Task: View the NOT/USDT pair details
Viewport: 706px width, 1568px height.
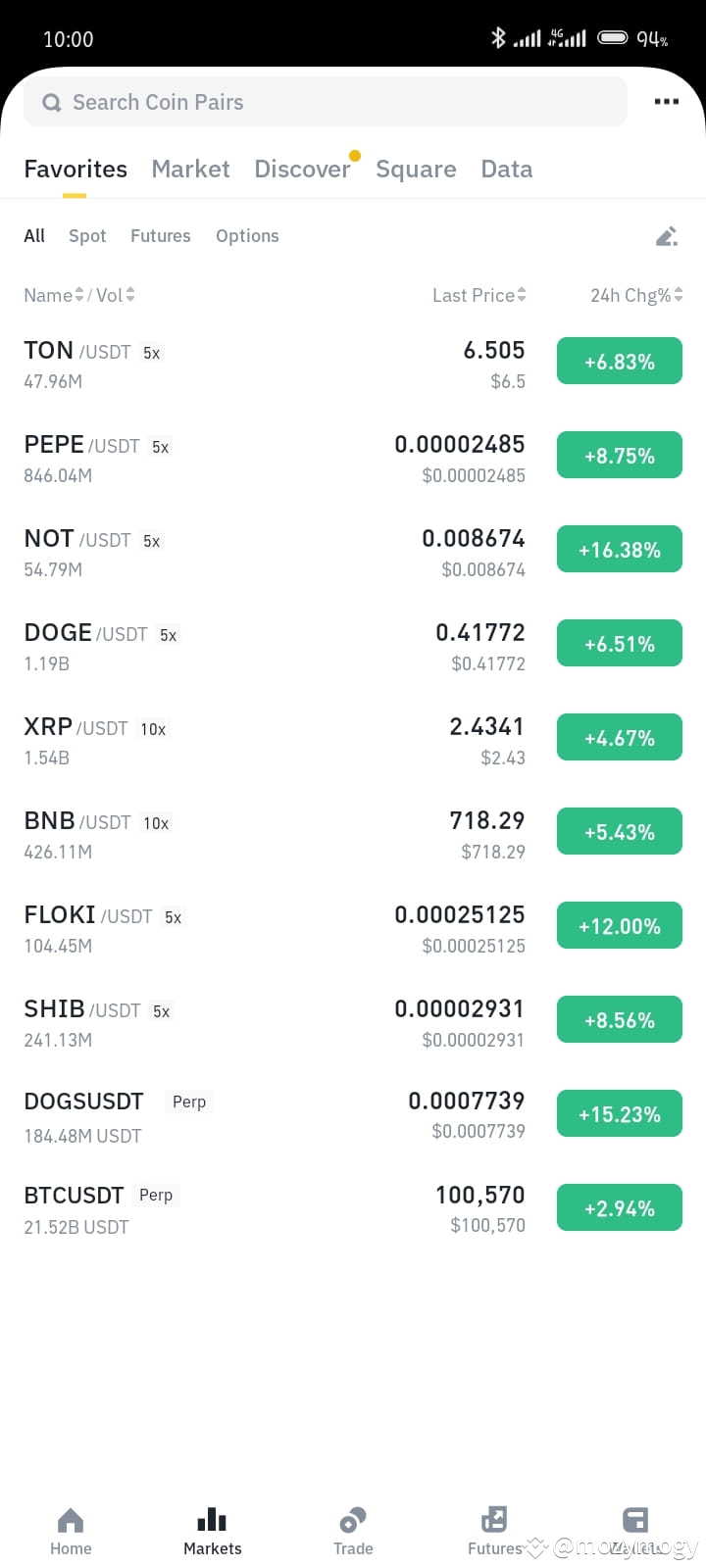Action: (353, 552)
